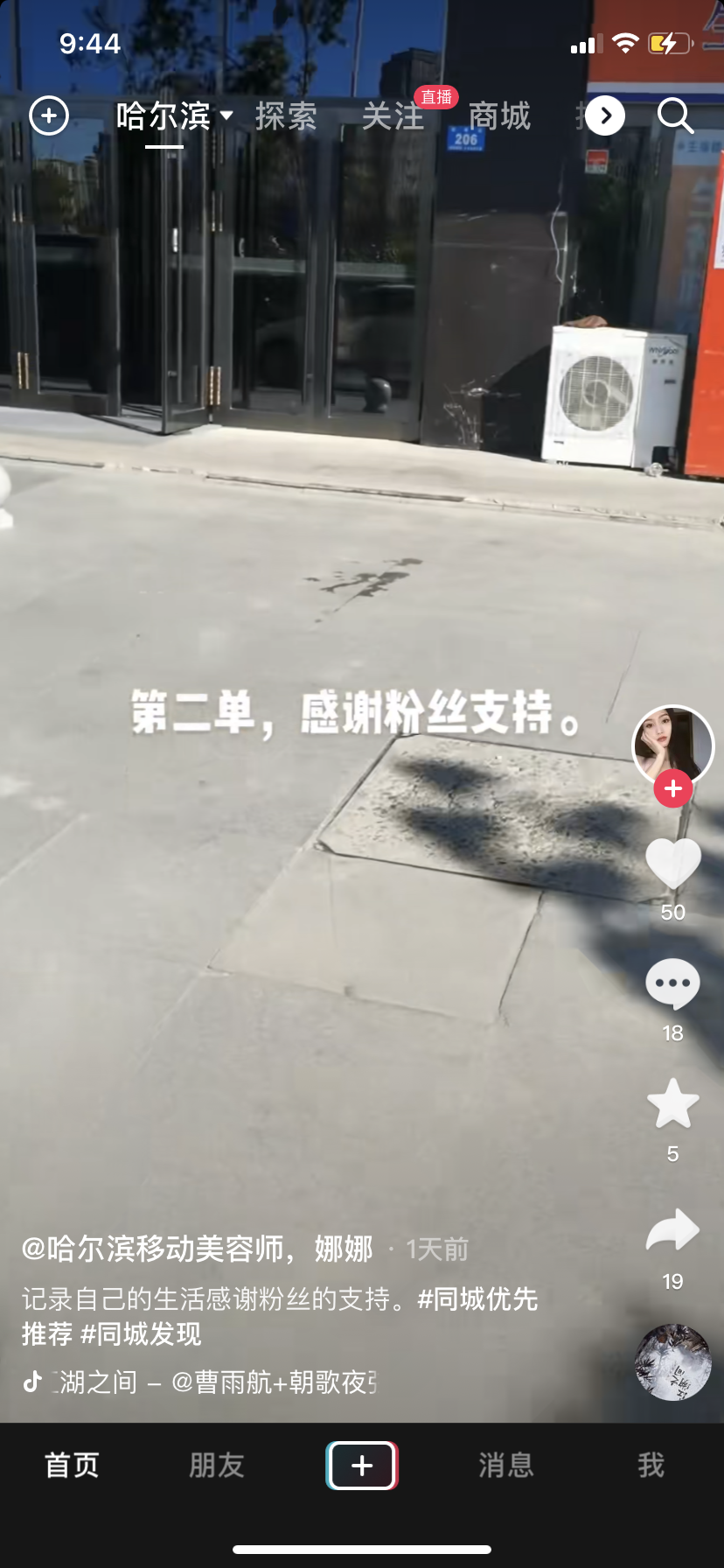Create a new video with the plus button

362,1465
